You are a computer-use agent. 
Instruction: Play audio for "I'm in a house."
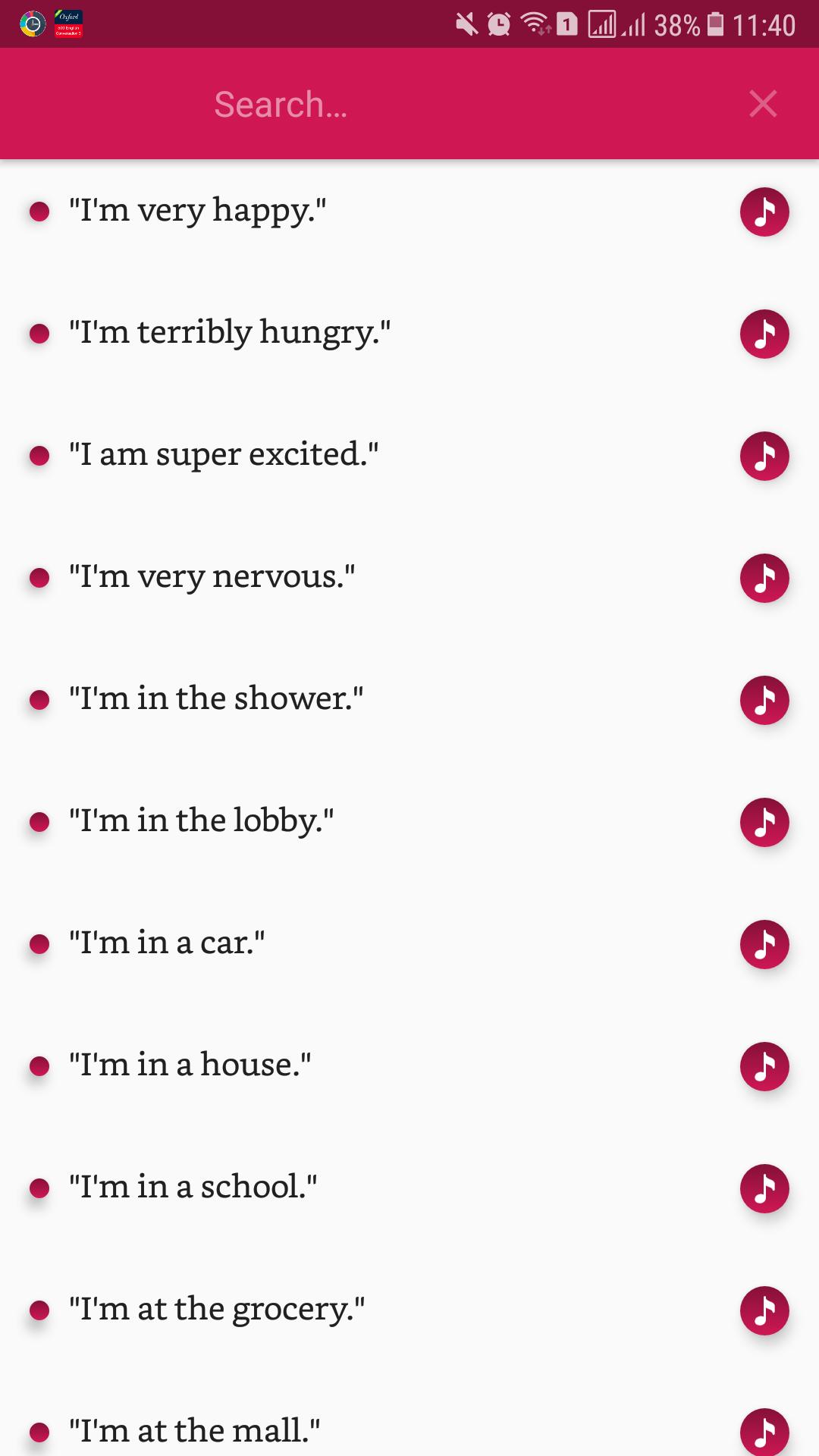click(x=764, y=1066)
